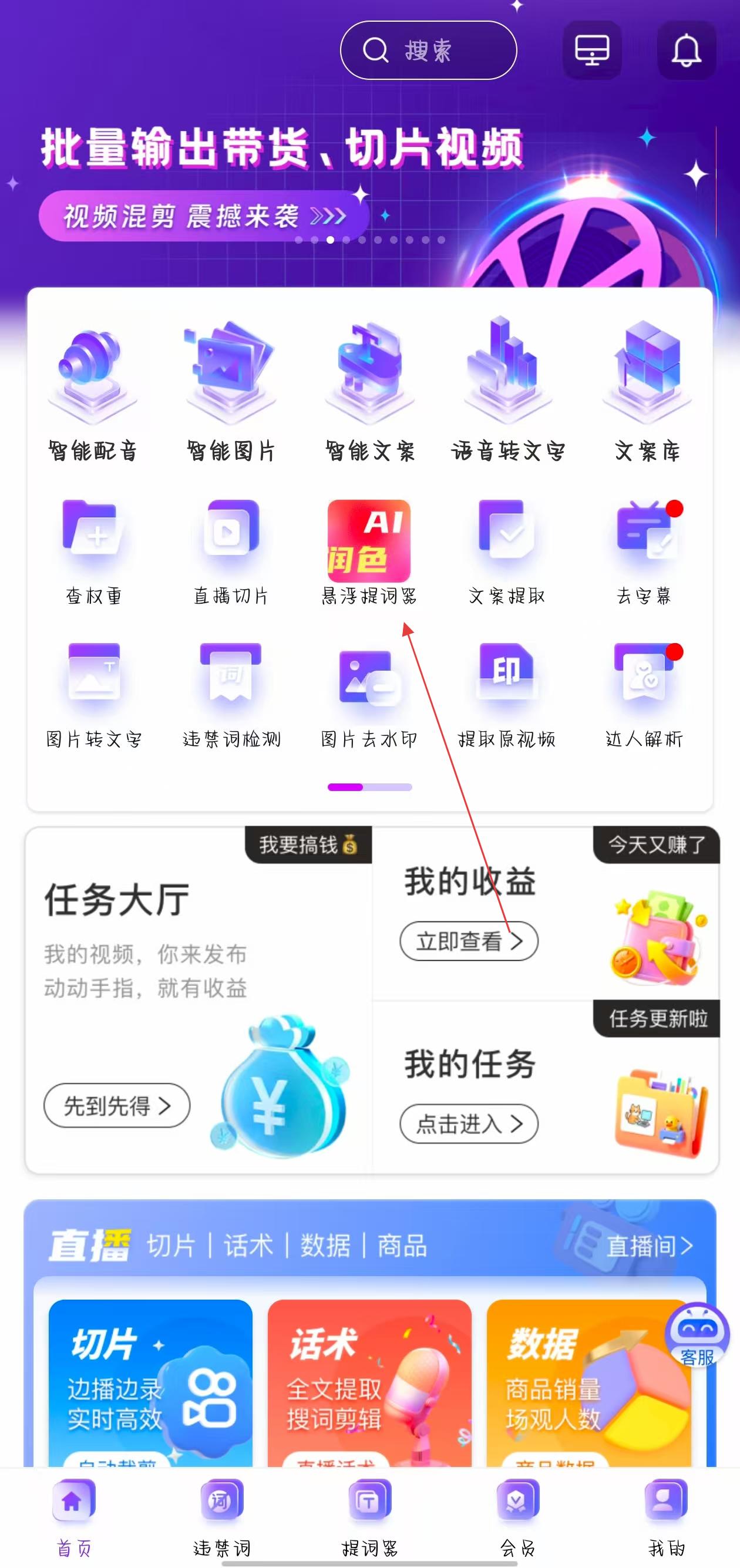The image size is (740, 1568).
Task: Open the 话术 live card
Action: 369,1382
